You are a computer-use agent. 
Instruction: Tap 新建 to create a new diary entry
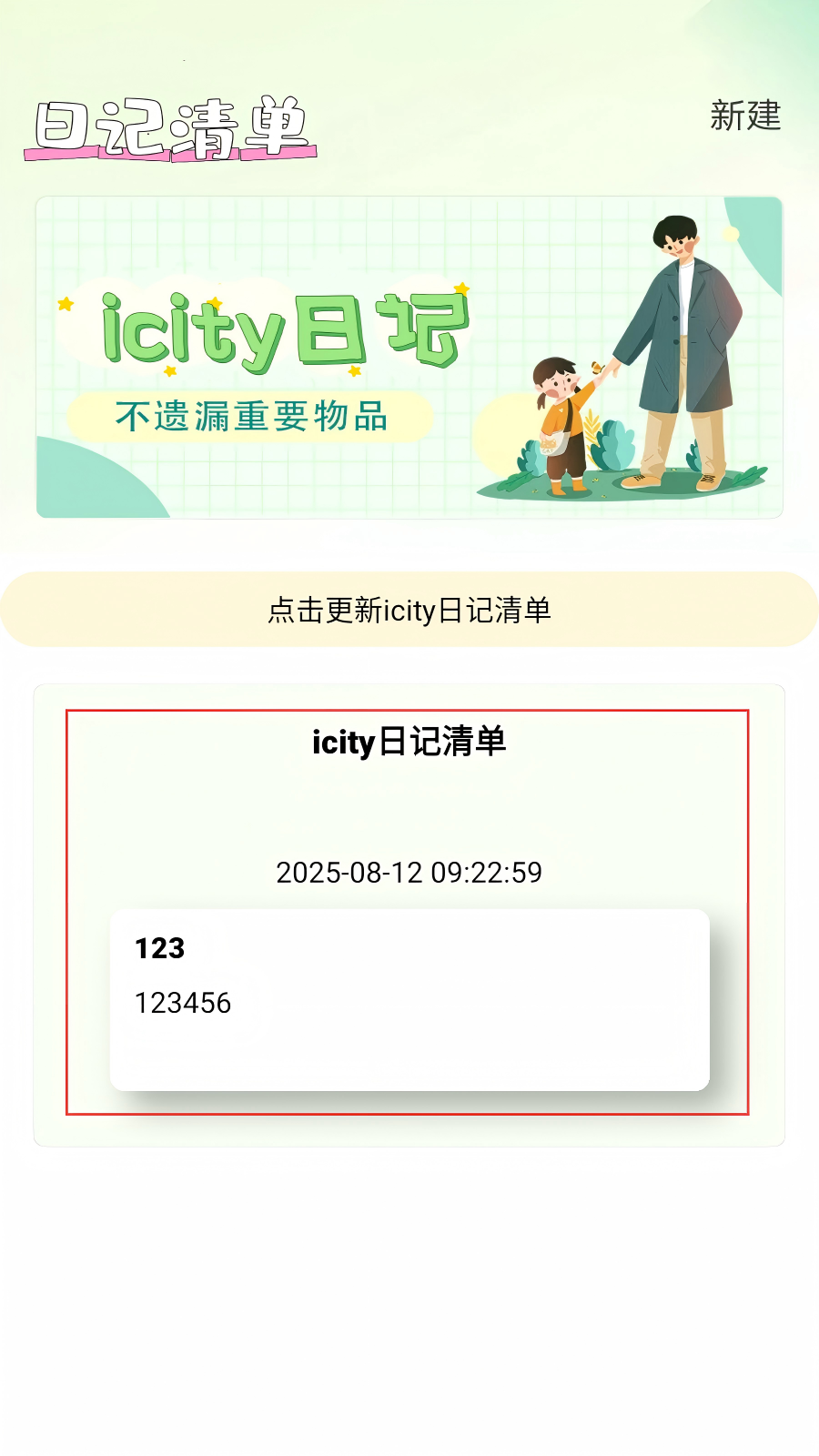(x=745, y=116)
